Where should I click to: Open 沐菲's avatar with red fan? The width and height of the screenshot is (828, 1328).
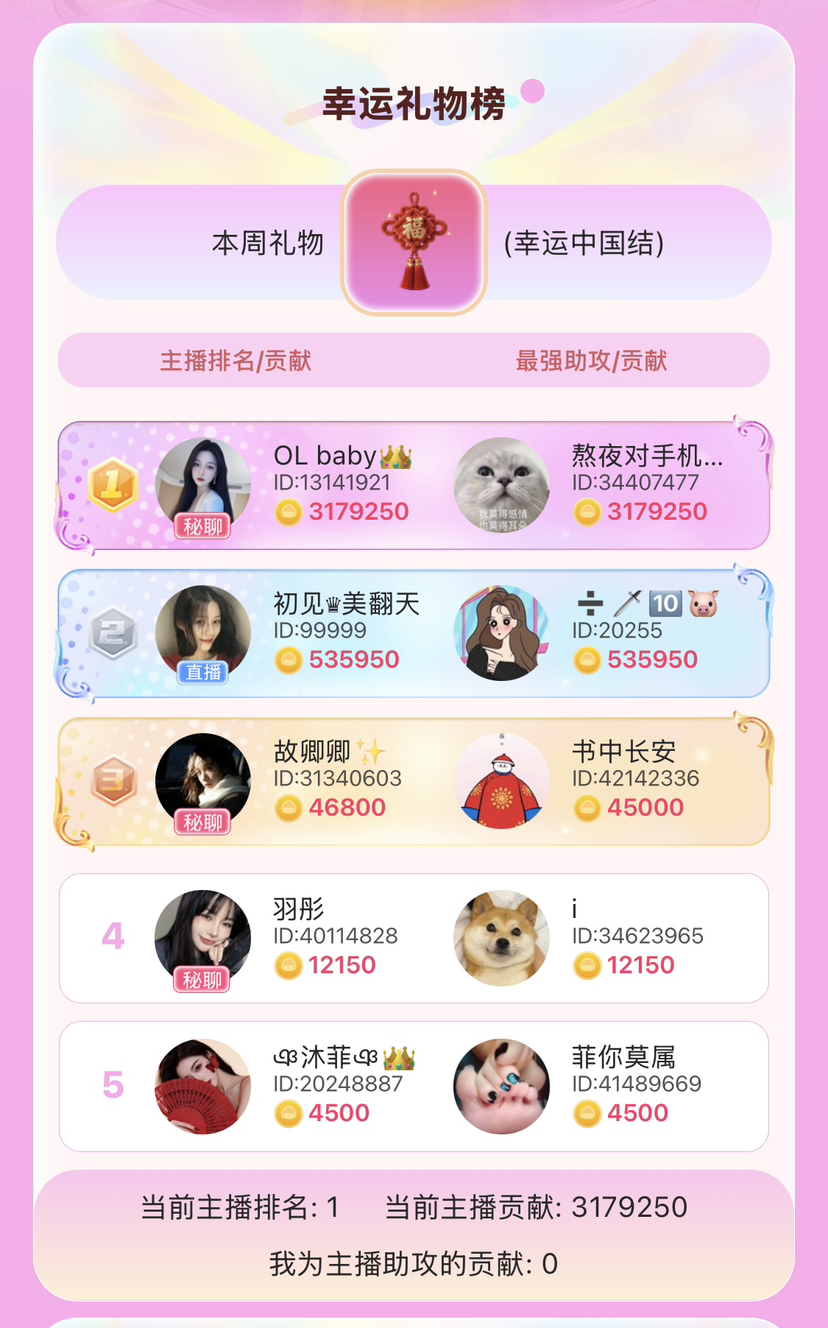pyautogui.click(x=203, y=1086)
